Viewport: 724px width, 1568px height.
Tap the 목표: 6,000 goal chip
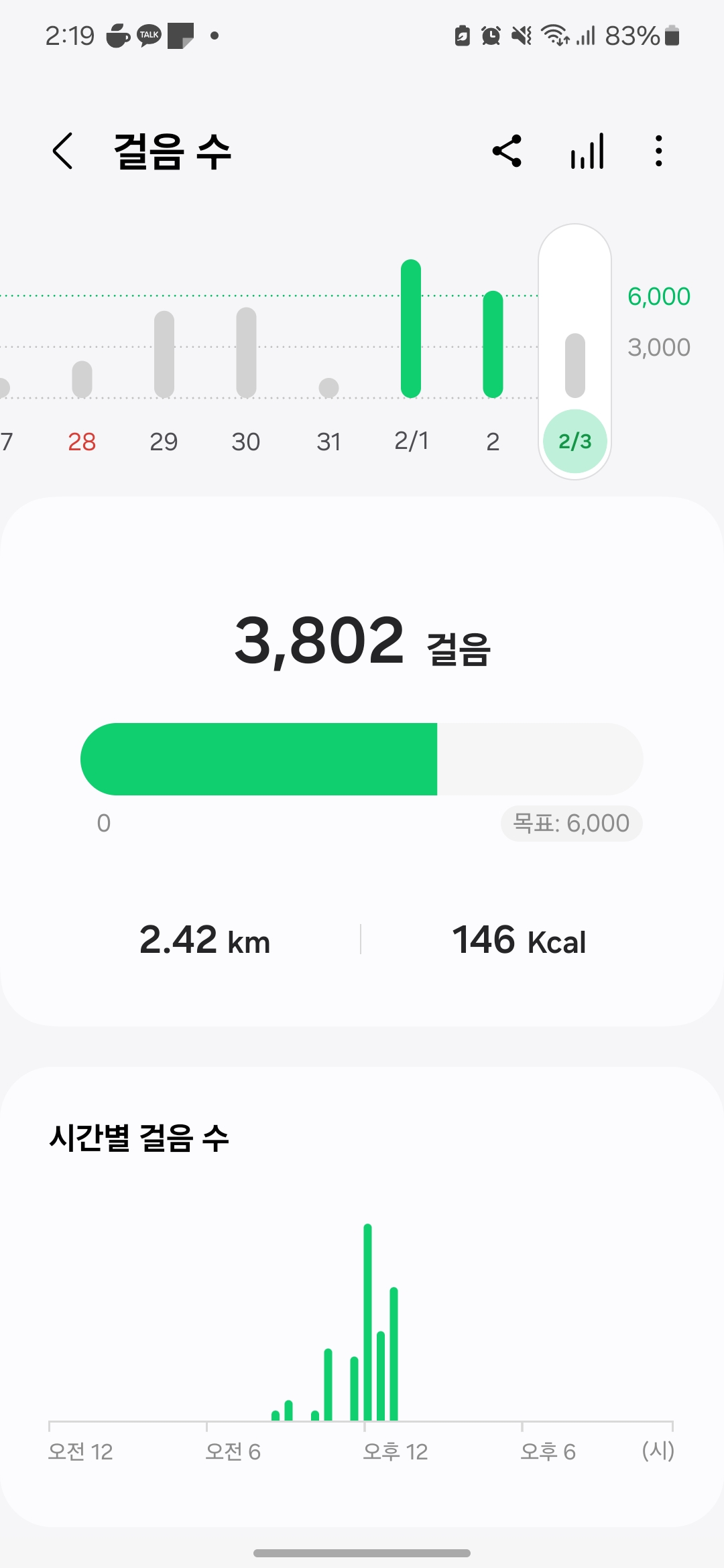click(x=571, y=823)
